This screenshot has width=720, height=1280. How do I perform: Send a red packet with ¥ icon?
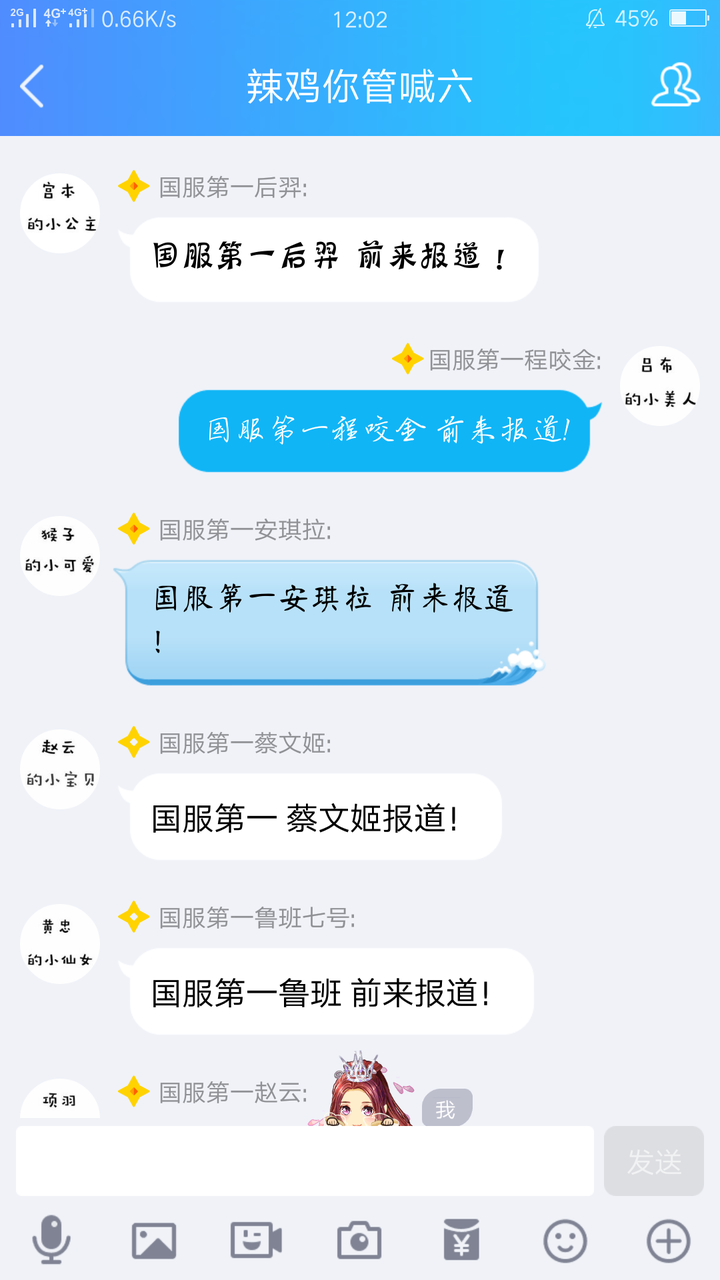coord(462,1241)
